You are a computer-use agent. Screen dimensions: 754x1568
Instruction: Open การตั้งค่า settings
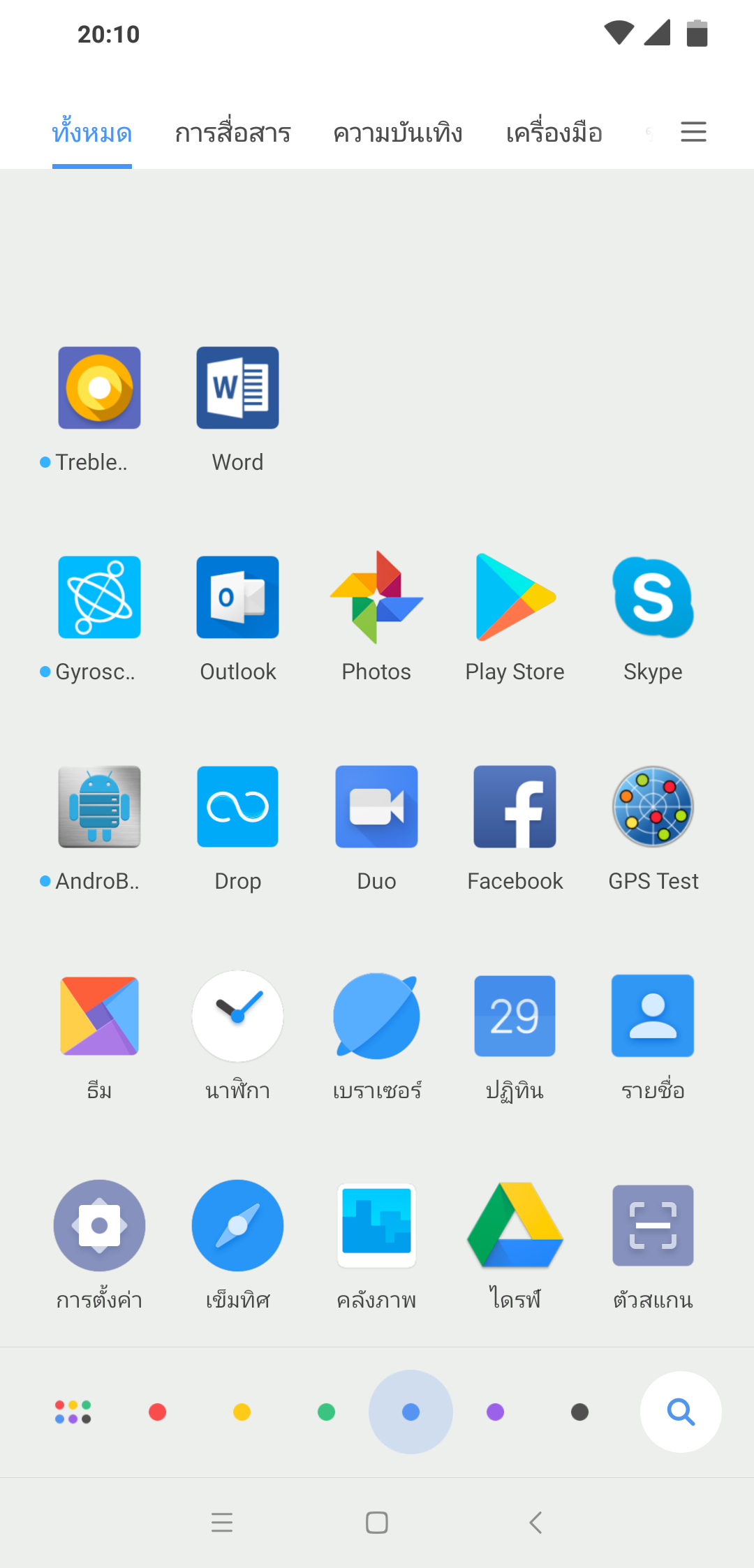click(x=99, y=1226)
